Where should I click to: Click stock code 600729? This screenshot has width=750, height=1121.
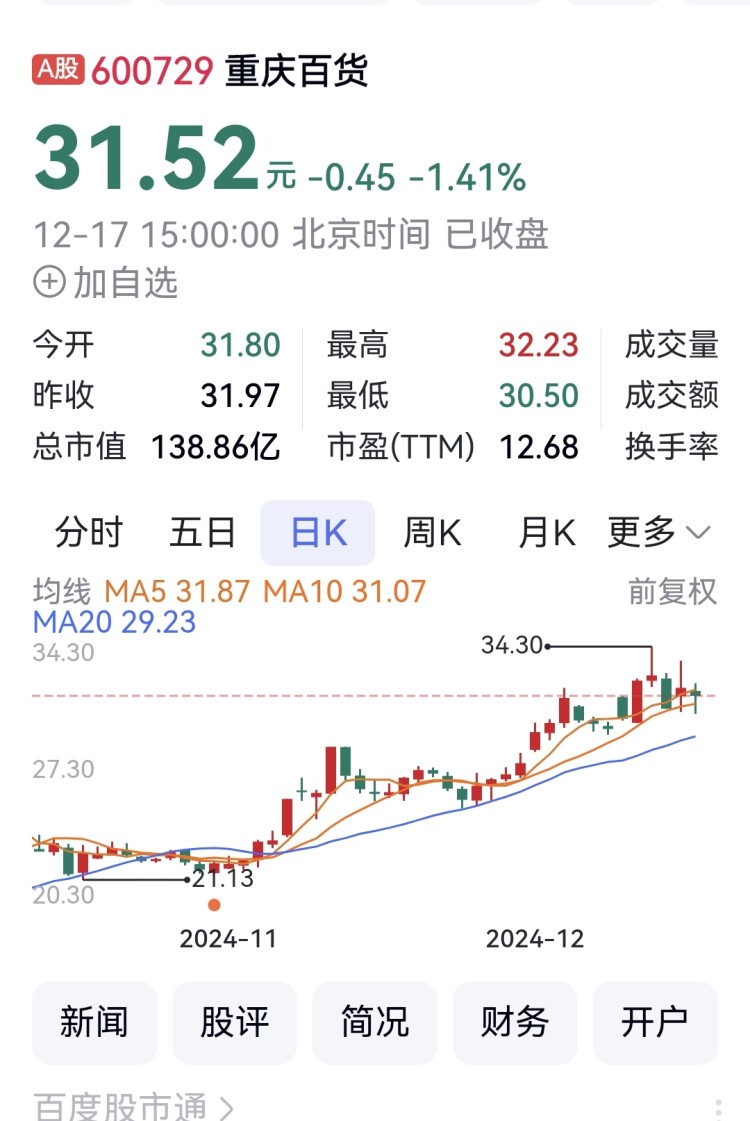[150, 72]
